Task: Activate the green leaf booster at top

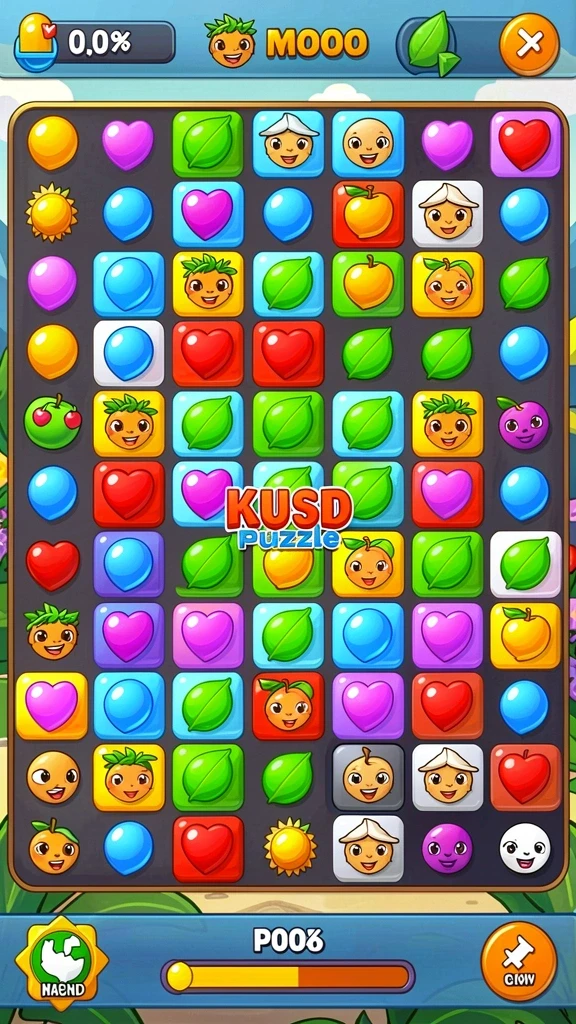Action: (432, 44)
